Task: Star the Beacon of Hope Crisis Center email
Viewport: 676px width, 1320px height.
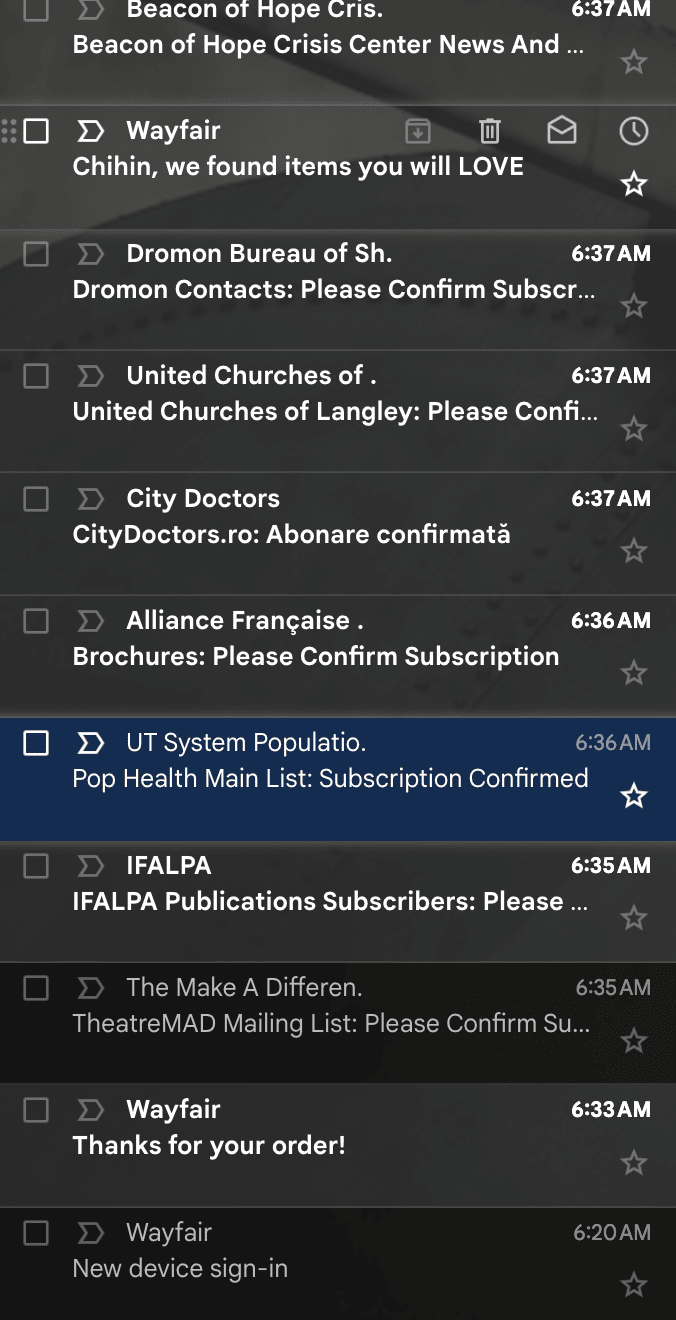Action: (634, 62)
